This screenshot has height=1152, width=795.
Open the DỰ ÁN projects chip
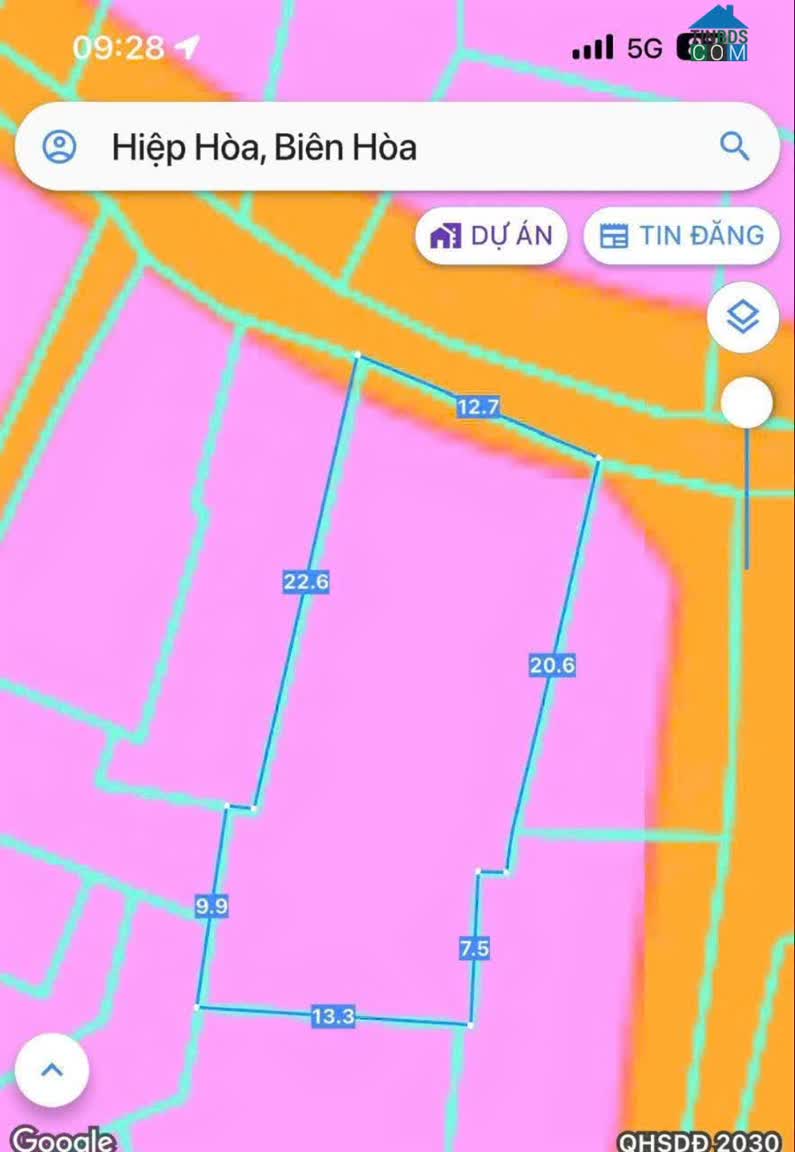[x=491, y=236]
